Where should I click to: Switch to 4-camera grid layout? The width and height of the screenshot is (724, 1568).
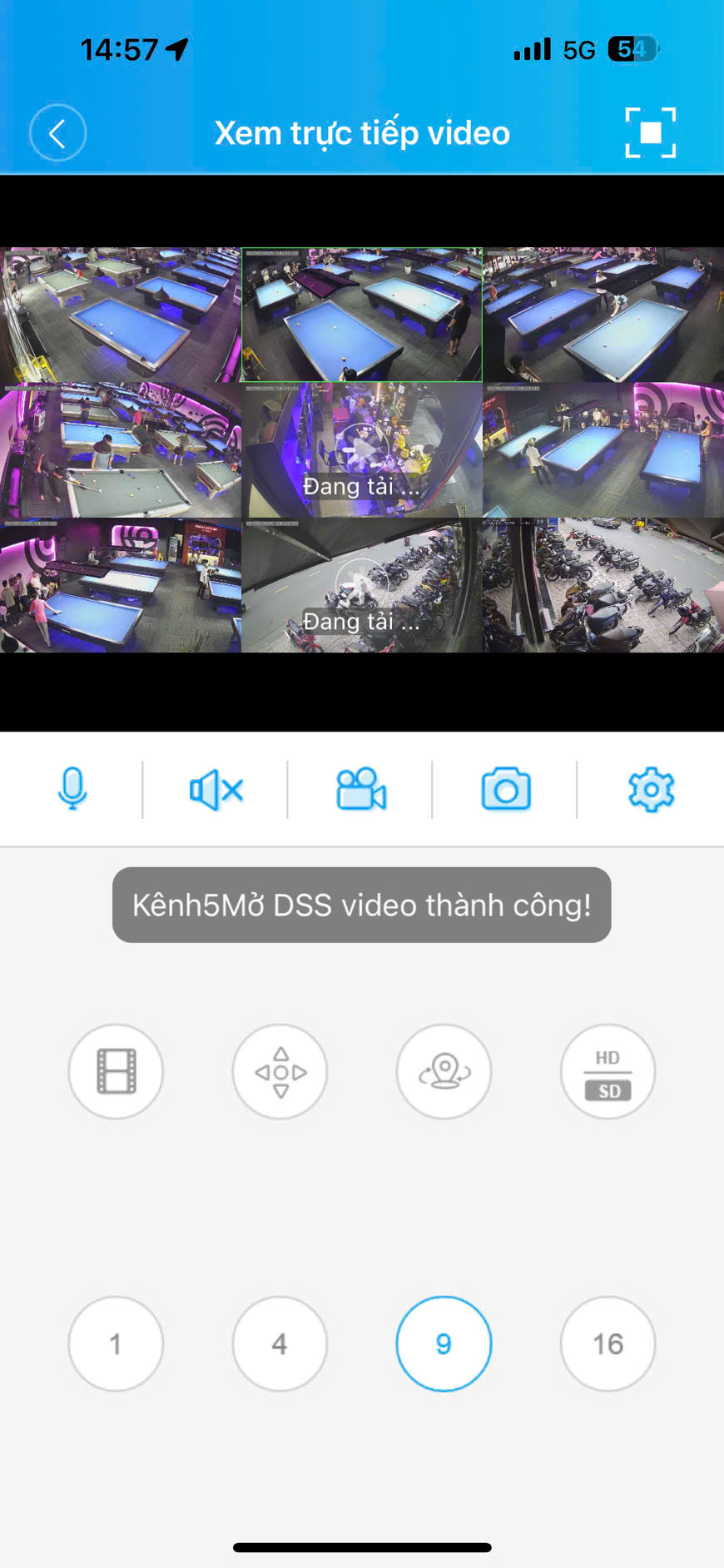(280, 1343)
